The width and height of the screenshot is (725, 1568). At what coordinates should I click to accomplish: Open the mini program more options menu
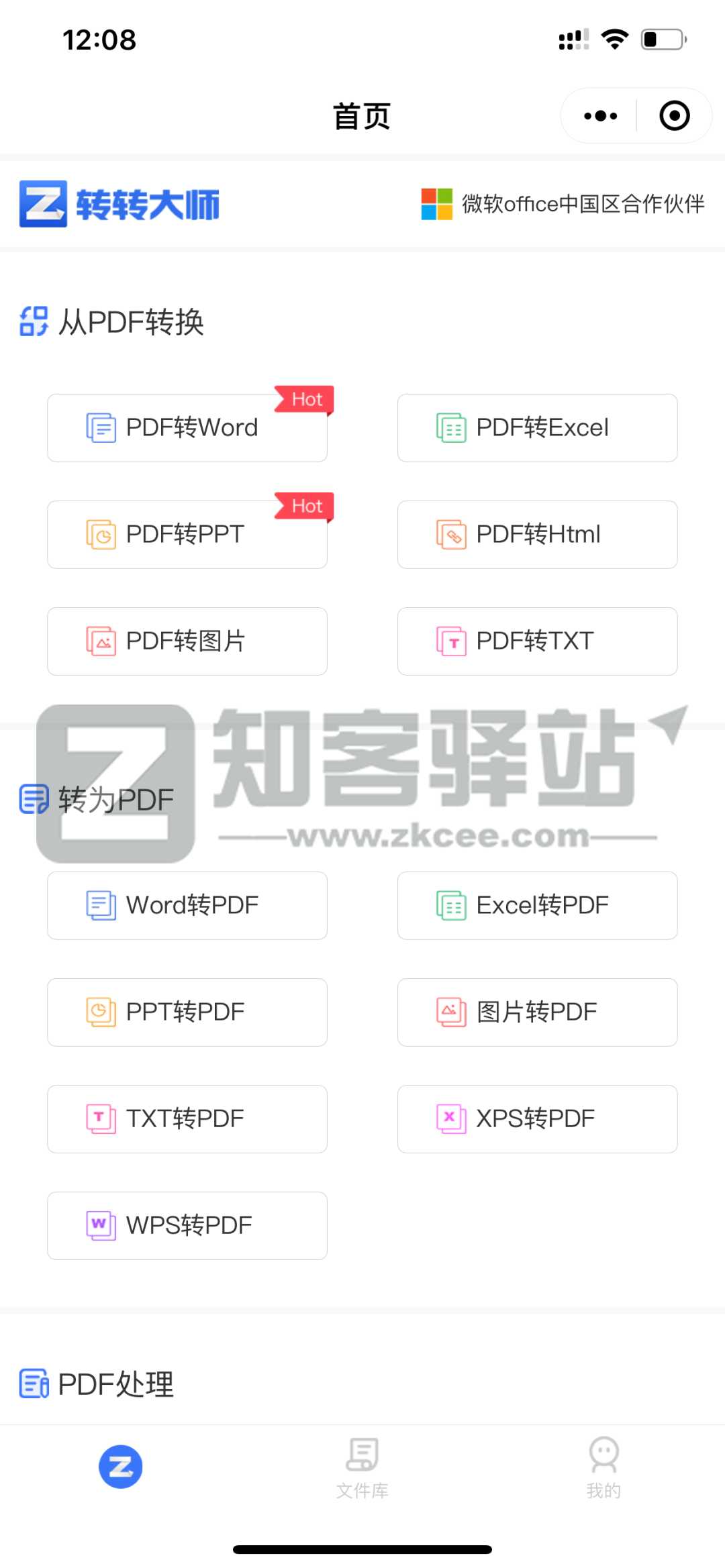(x=600, y=116)
